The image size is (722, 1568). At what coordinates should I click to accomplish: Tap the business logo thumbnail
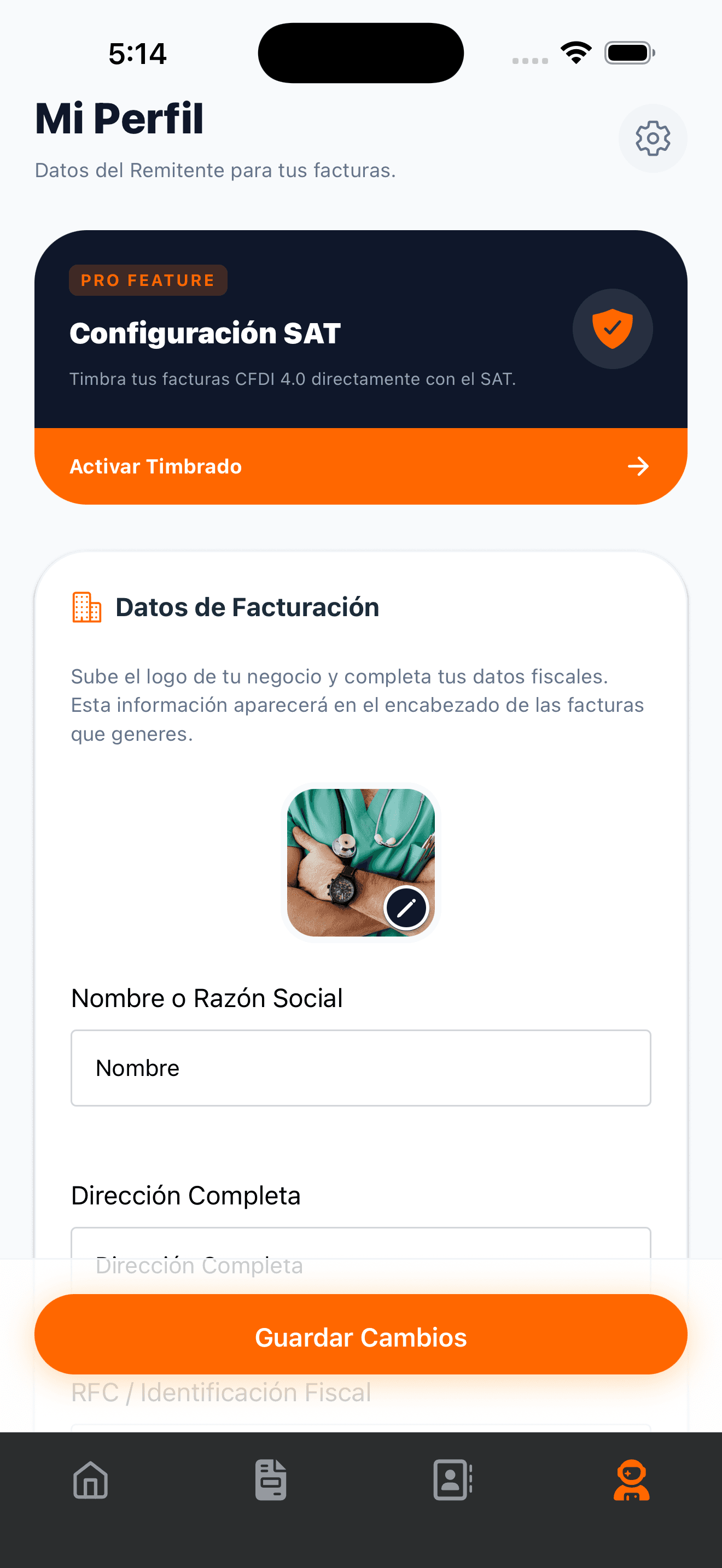point(361,863)
